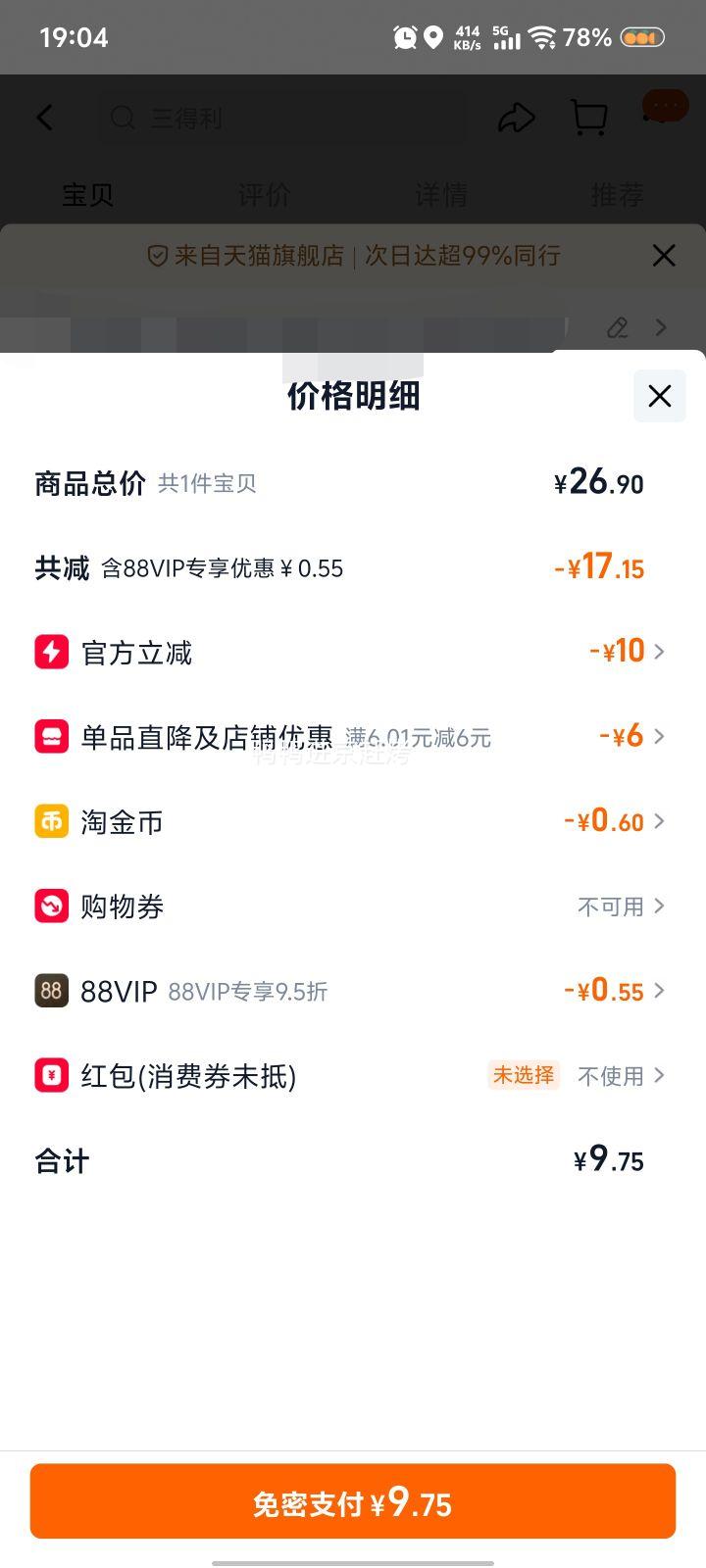Tap the 88VIP badge icon
The image size is (706, 1568).
tap(52, 991)
